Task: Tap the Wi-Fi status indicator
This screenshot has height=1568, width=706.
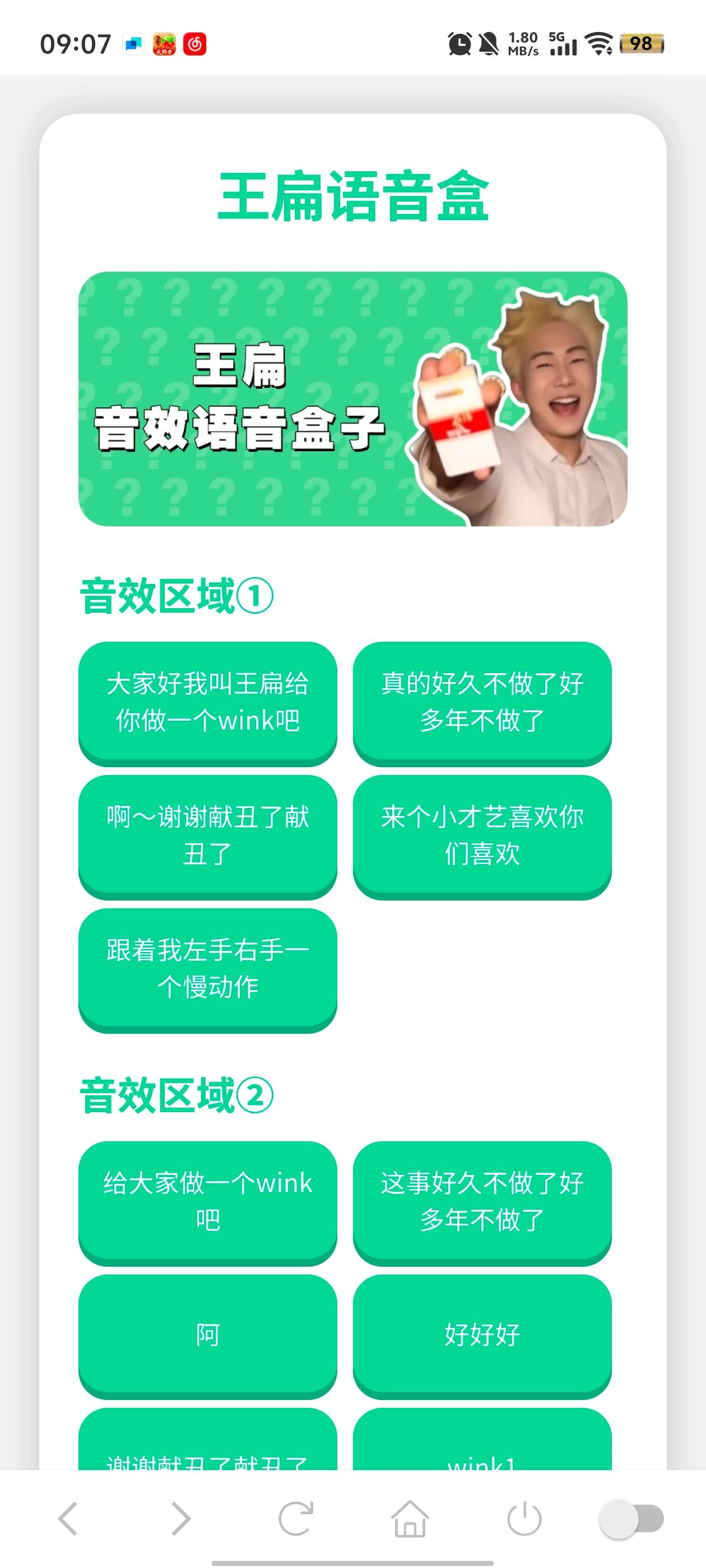Action: coord(600,43)
